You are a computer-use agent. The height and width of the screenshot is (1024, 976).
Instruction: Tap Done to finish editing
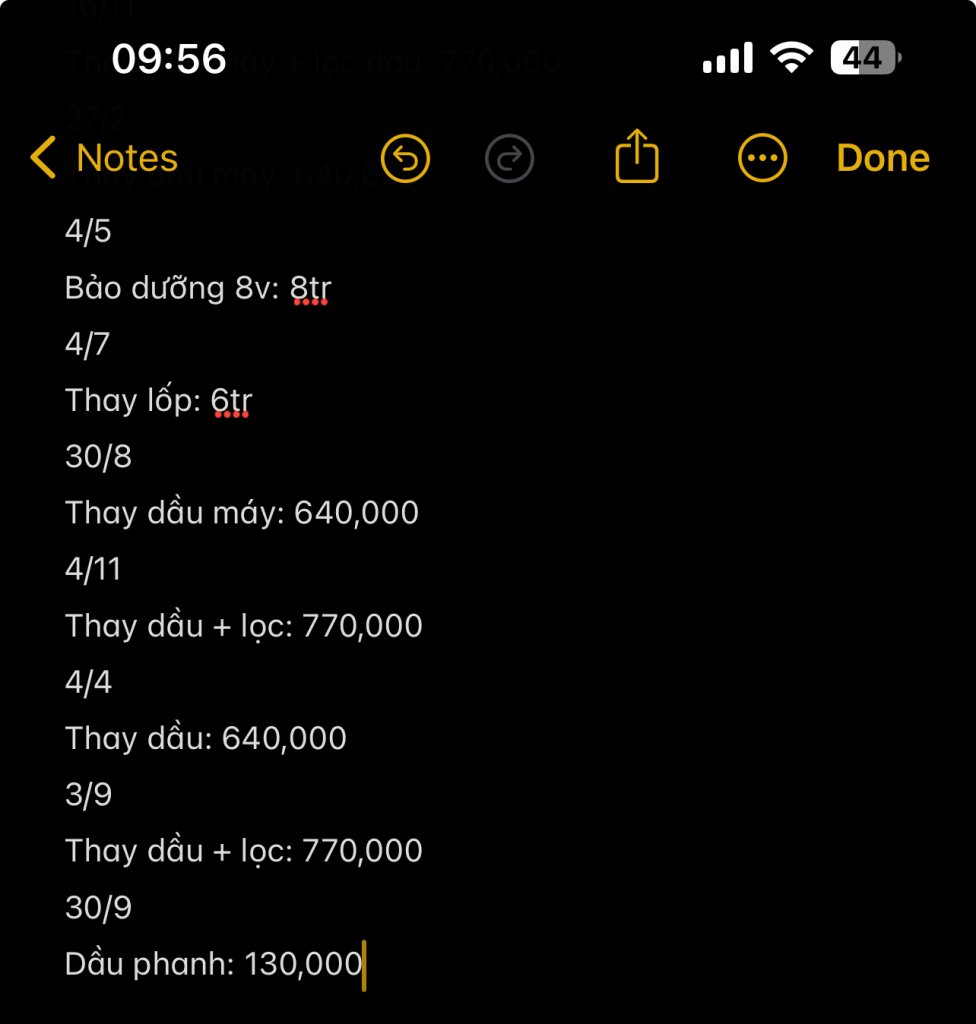(x=883, y=158)
